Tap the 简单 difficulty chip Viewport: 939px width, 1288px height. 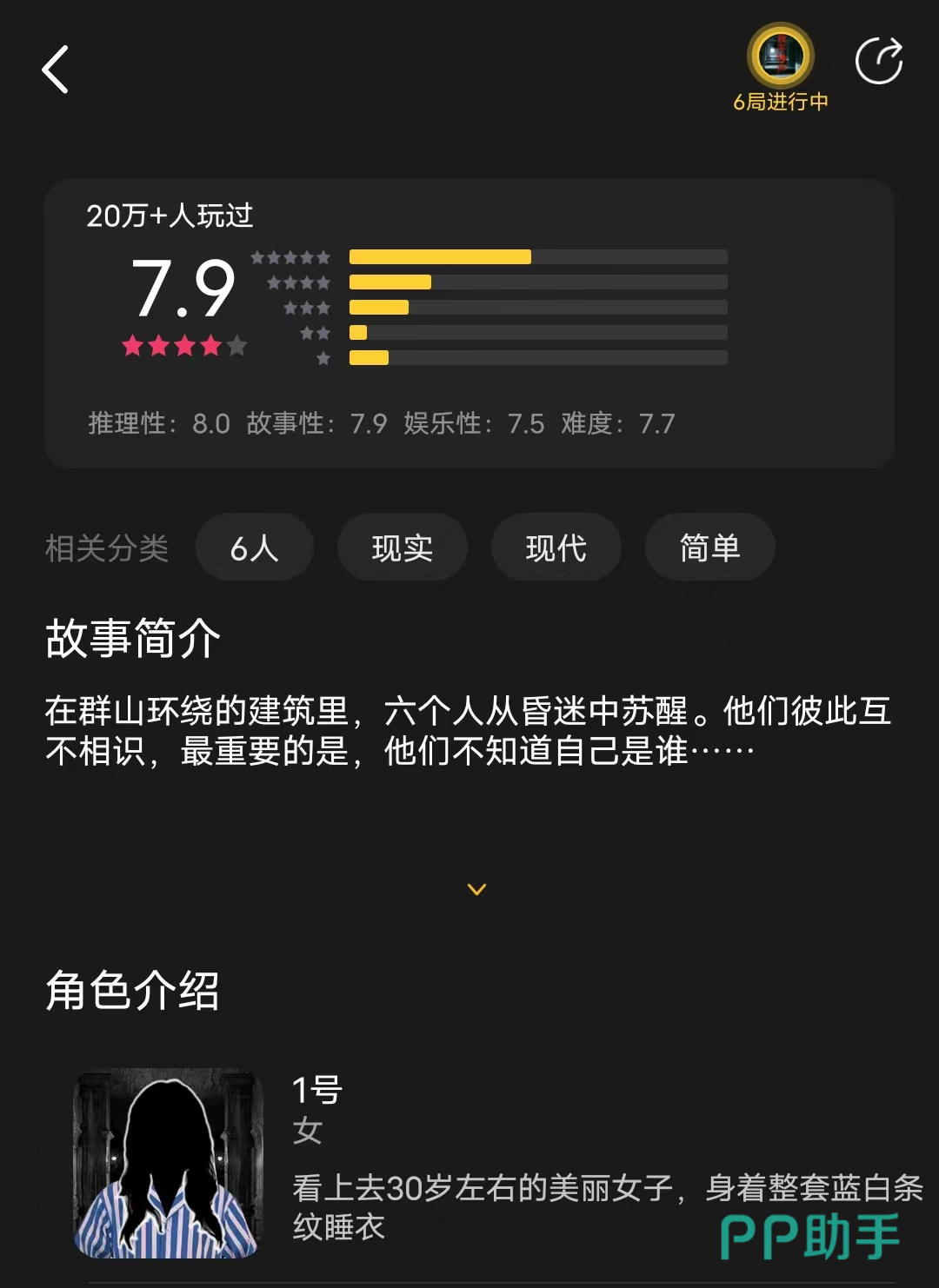point(709,548)
